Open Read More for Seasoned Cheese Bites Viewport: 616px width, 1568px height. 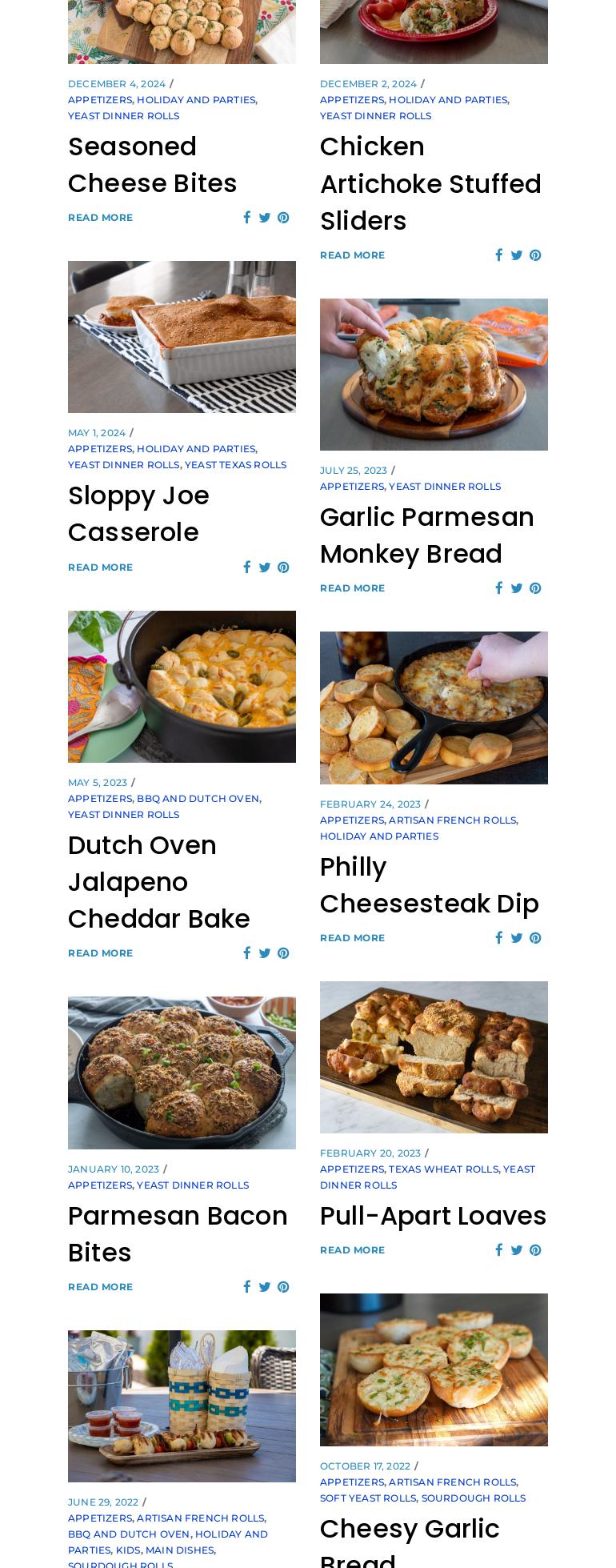coord(100,218)
